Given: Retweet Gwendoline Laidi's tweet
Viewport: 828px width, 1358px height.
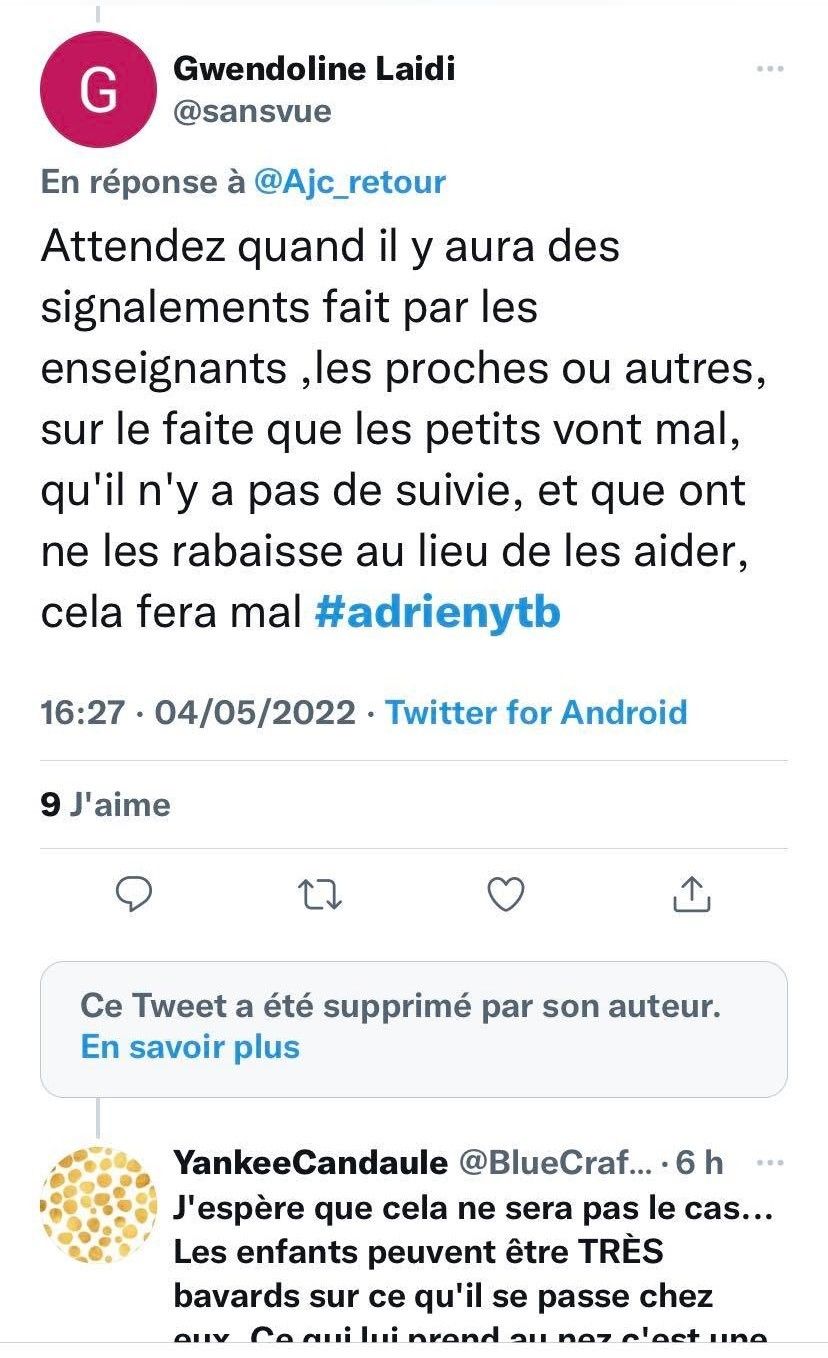Looking at the screenshot, I should [321, 894].
